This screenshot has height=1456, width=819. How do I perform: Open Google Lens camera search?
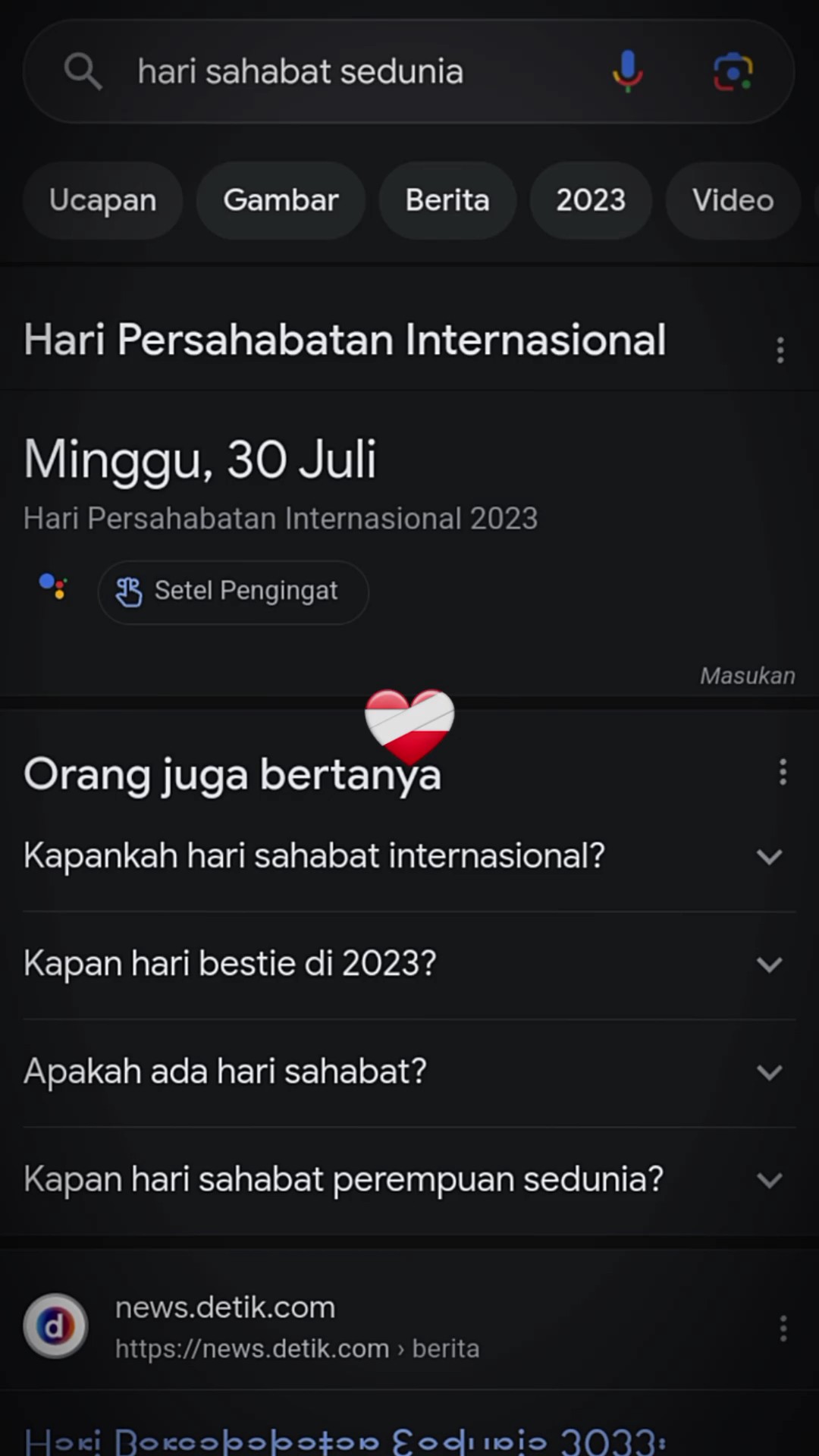733,72
